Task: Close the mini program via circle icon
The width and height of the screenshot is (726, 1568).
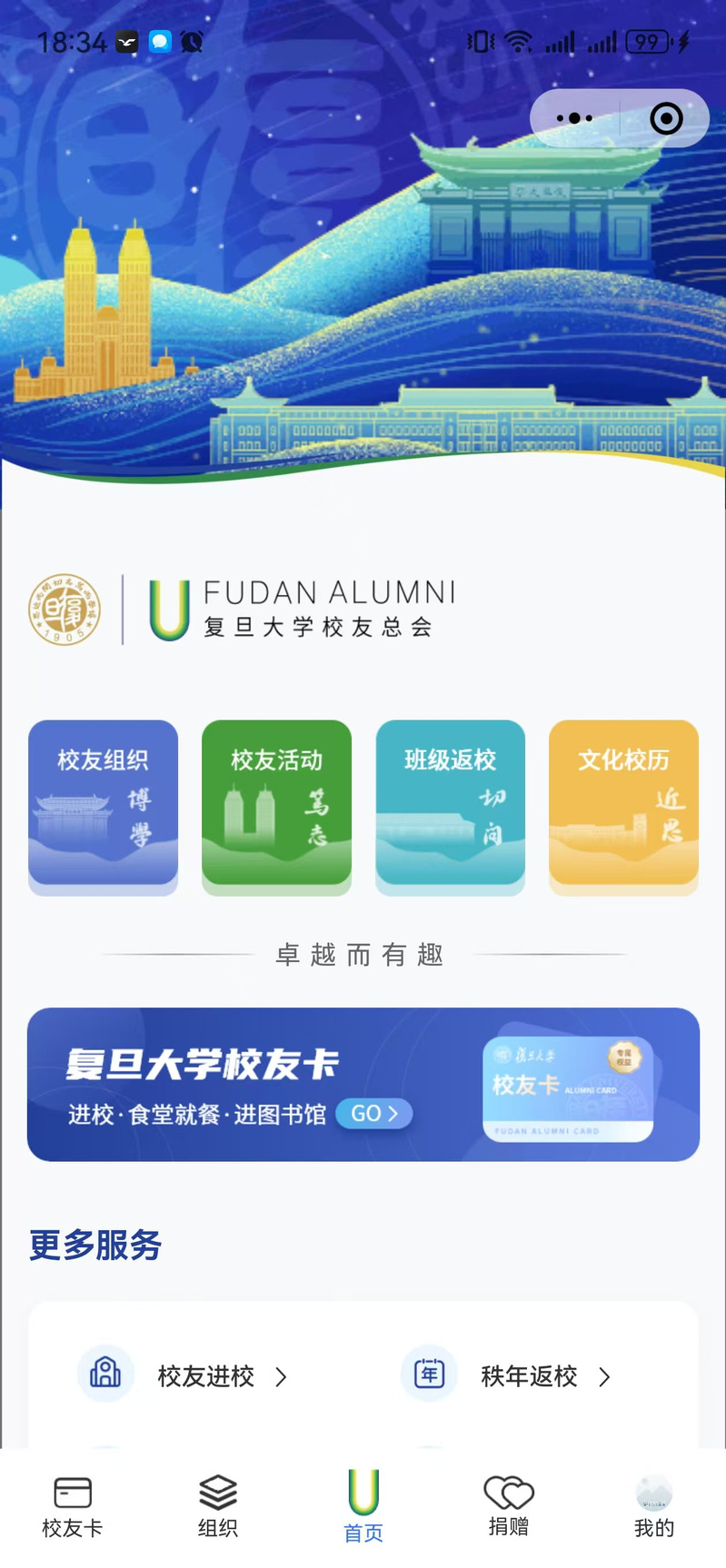Action: (x=666, y=118)
